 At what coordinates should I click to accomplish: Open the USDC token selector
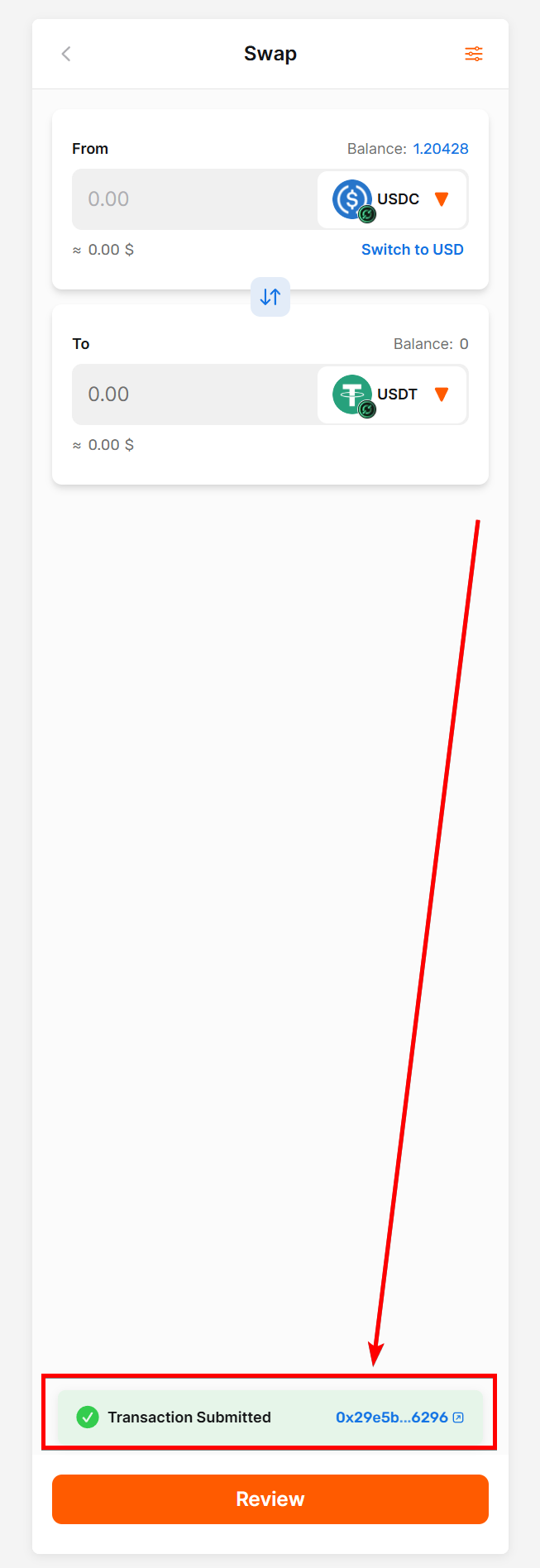tap(392, 199)
